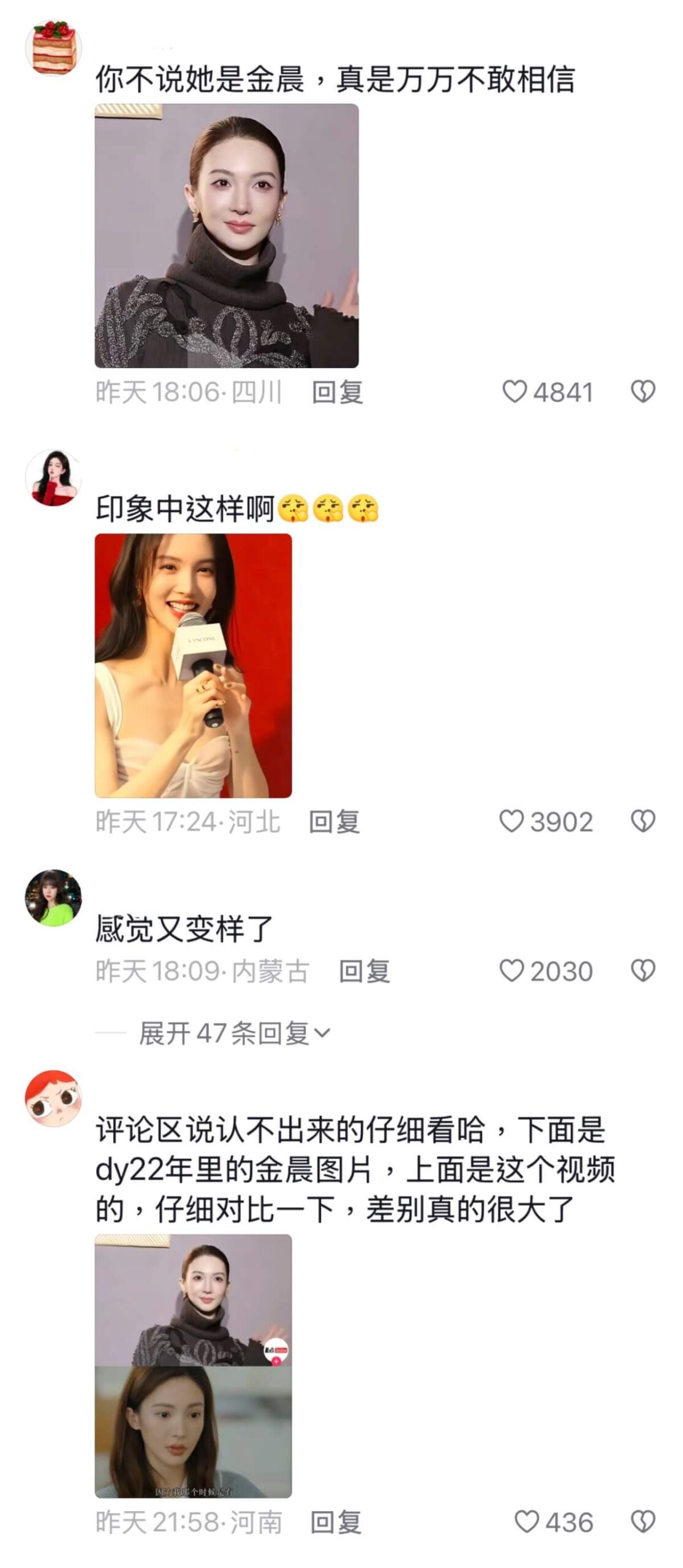Like the 河南 comment with 436 likes
The height and width of the screenshot is (1568, 683).
click(526, 1522)
